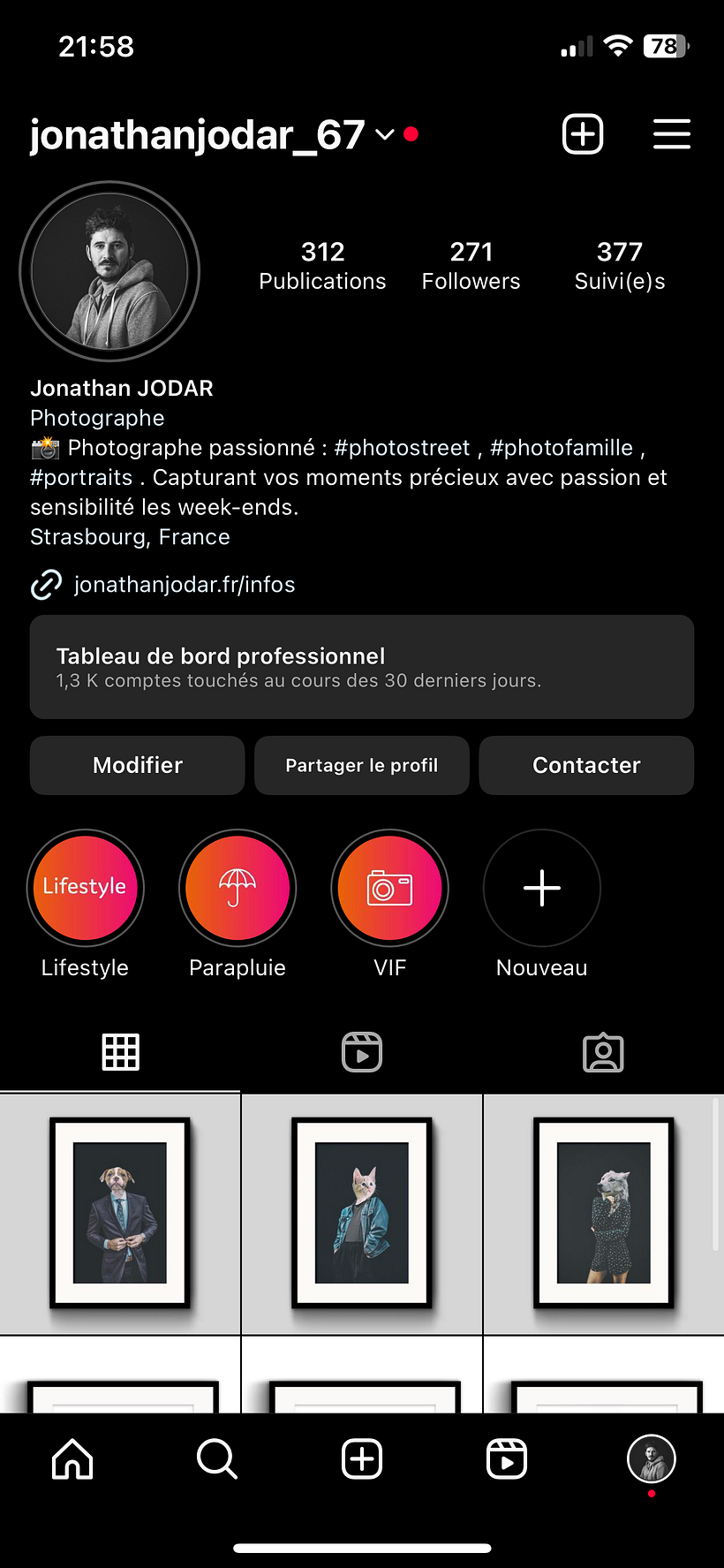This screenshot has width=724, height=1568.
Task: Open the jonathanjodar.fr/infos link
Action: click(x=184, y=585)
